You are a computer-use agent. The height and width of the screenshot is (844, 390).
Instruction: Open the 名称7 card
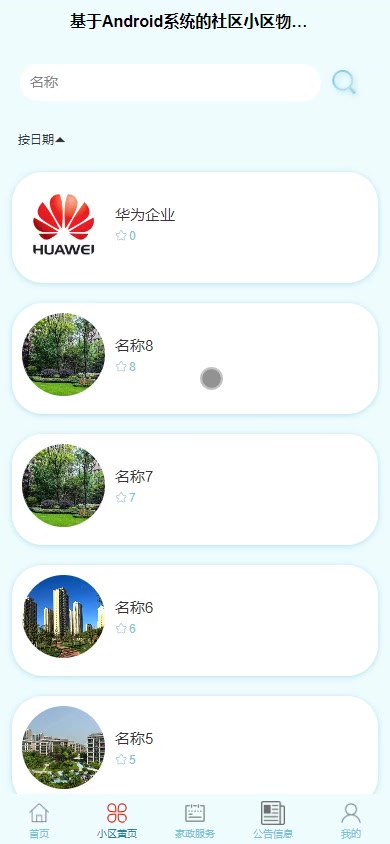click(195, 489)
